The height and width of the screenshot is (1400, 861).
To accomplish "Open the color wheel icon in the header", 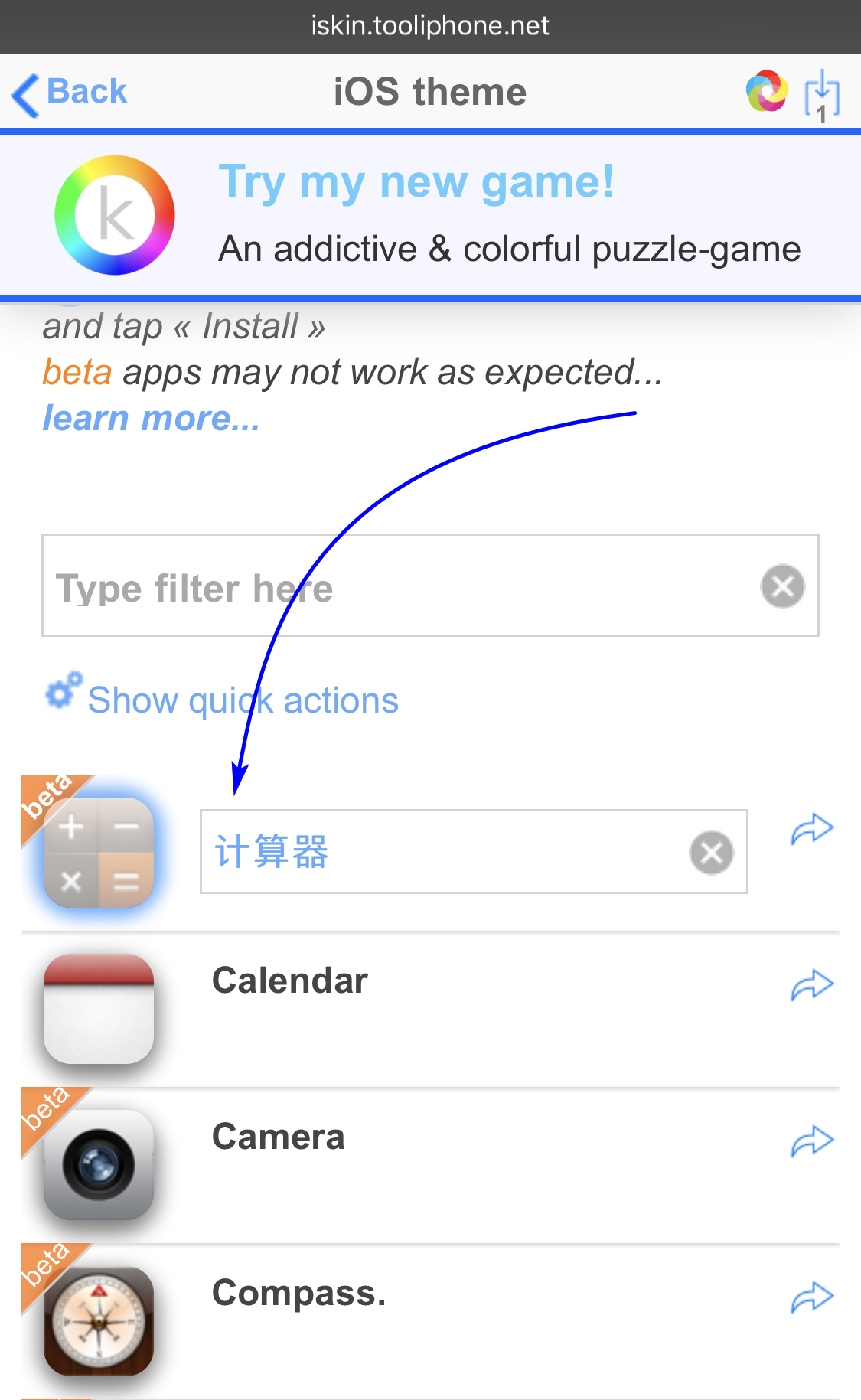I will (x=765, y=91).
